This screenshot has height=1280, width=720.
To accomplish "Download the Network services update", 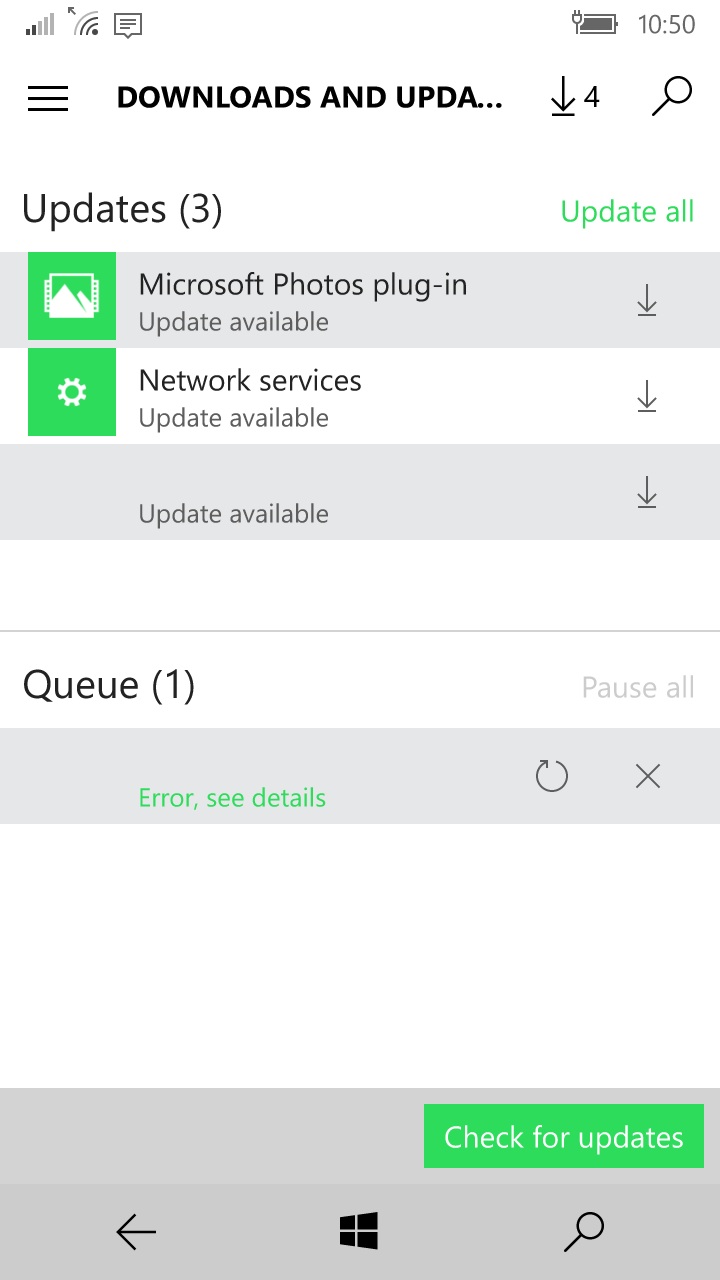I will pyautogui.click(x=647, y=396).
